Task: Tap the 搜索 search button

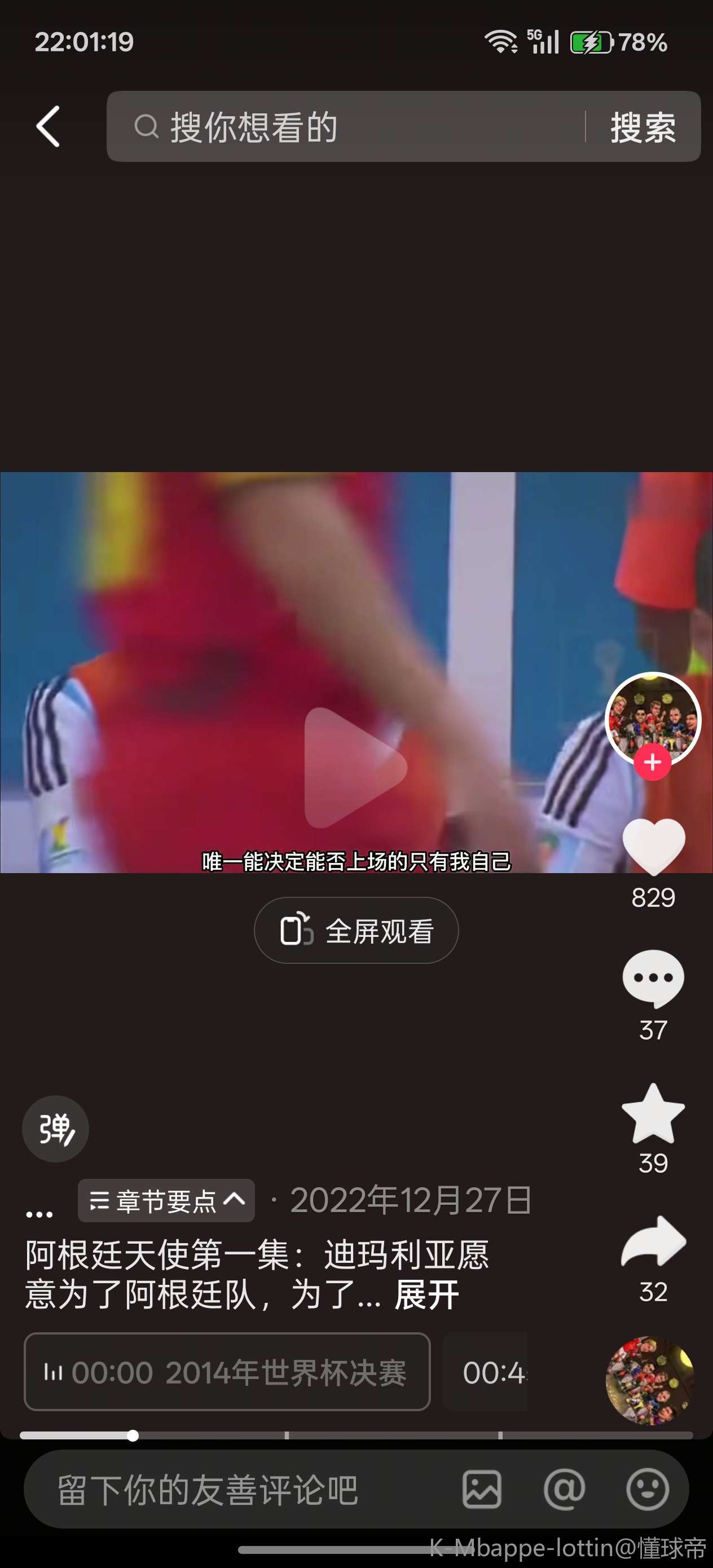Action: 643,126
